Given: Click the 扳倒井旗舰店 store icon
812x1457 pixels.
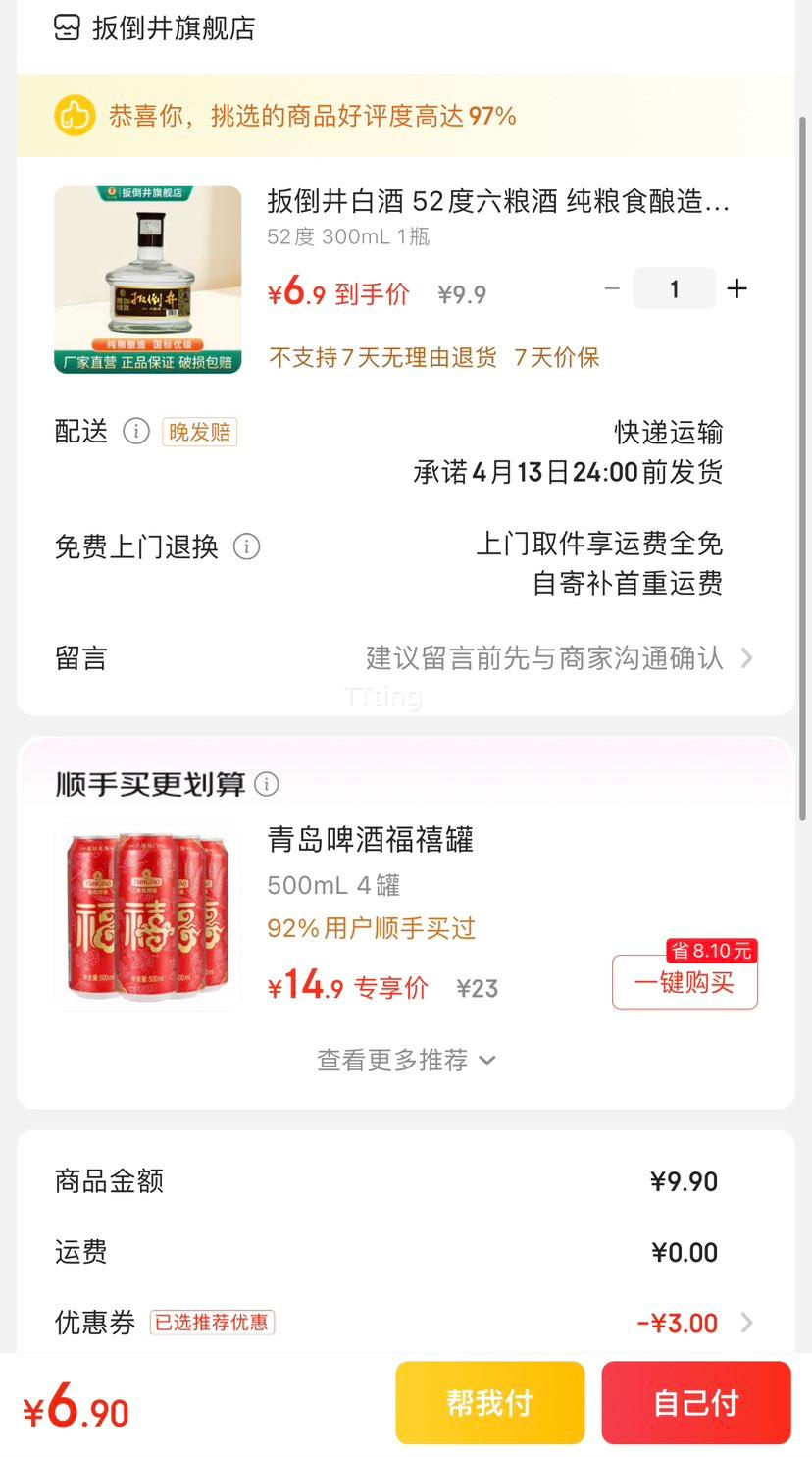Looking at the screenshot, I should click(x=66, y=29).
